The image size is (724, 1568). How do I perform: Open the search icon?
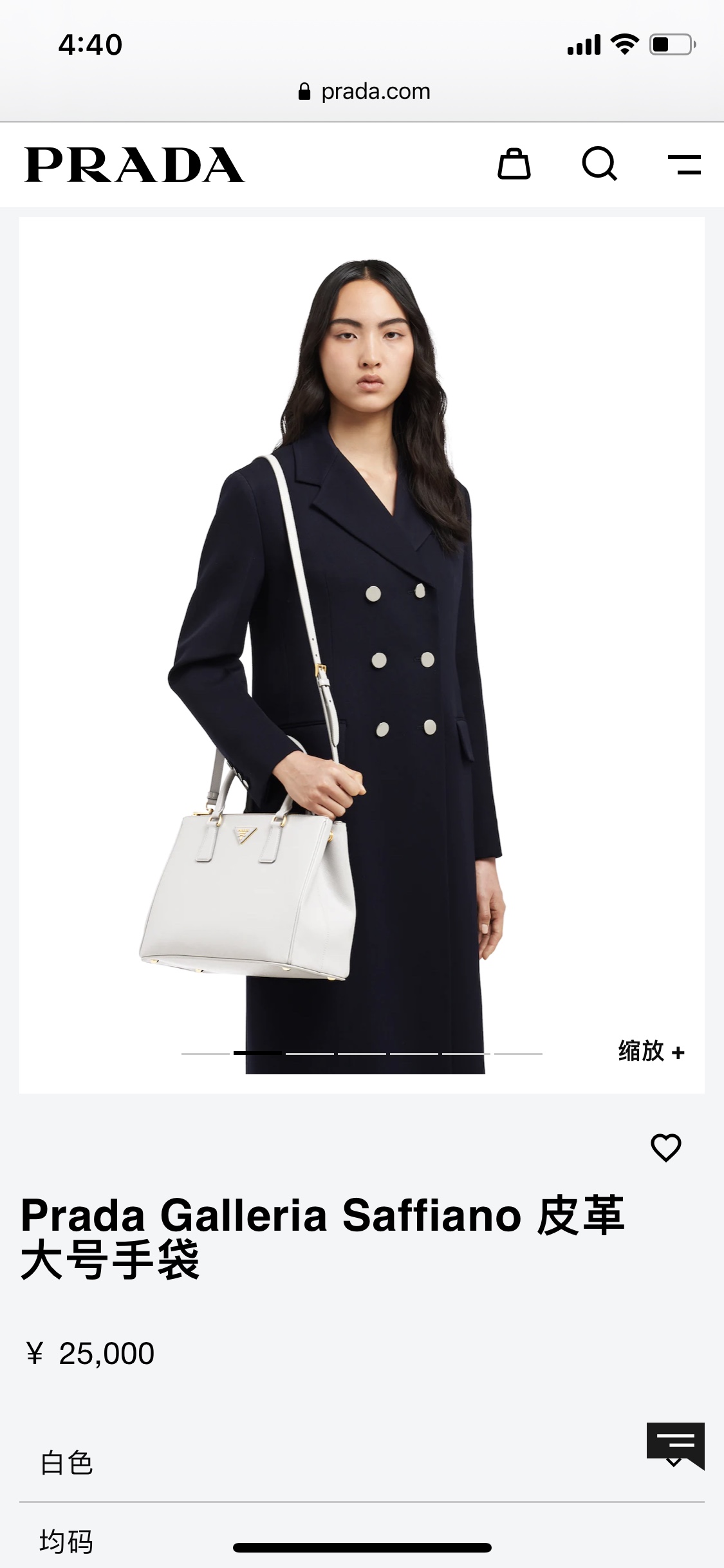[599, 164]
